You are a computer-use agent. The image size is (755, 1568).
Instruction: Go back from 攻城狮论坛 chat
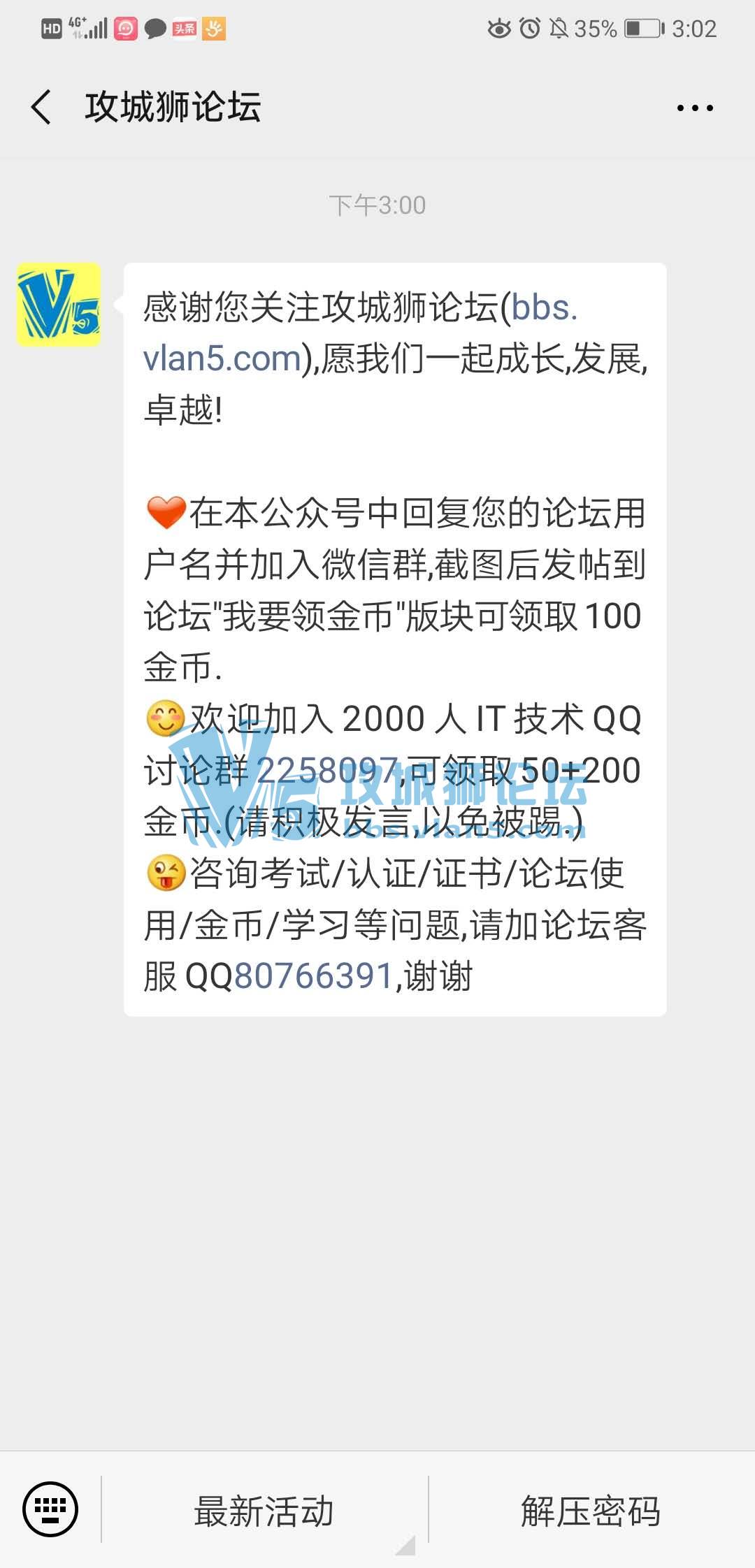pyautogui.click(x=41, y=108)
